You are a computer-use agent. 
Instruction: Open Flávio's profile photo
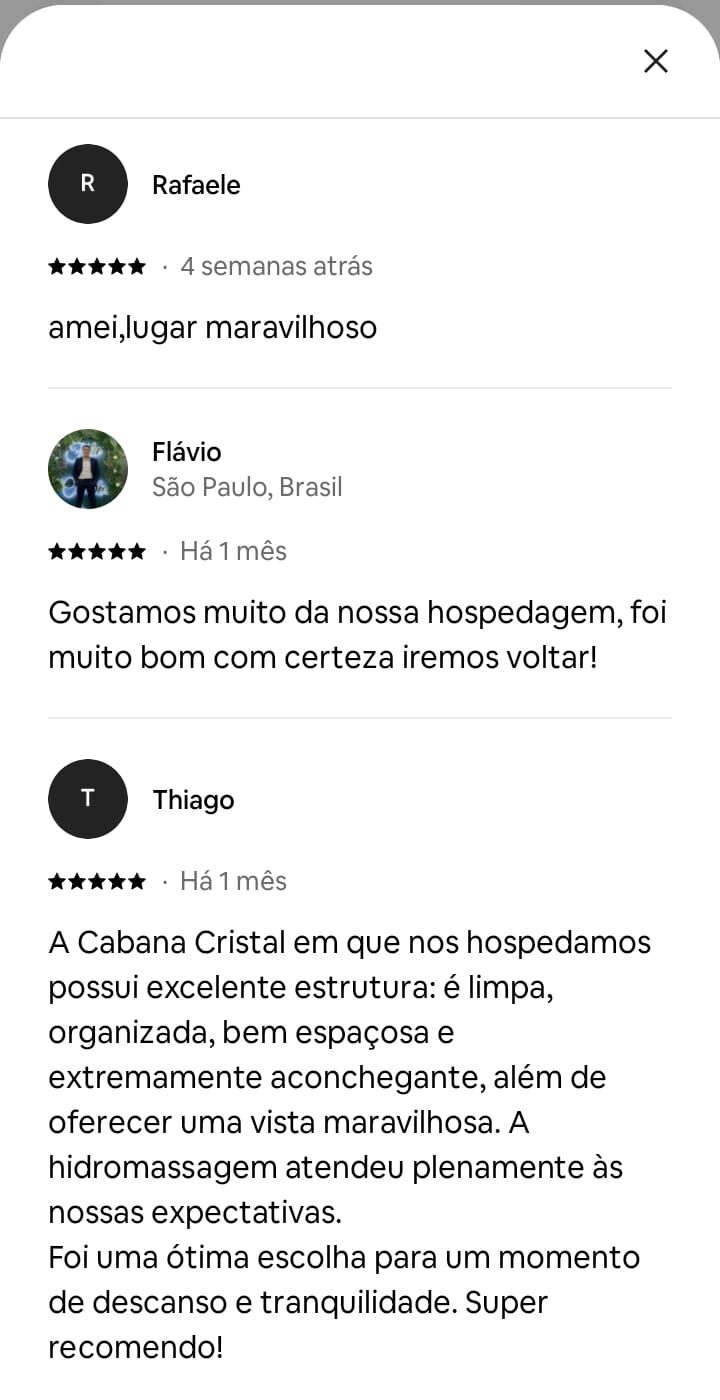coord(88,469)
